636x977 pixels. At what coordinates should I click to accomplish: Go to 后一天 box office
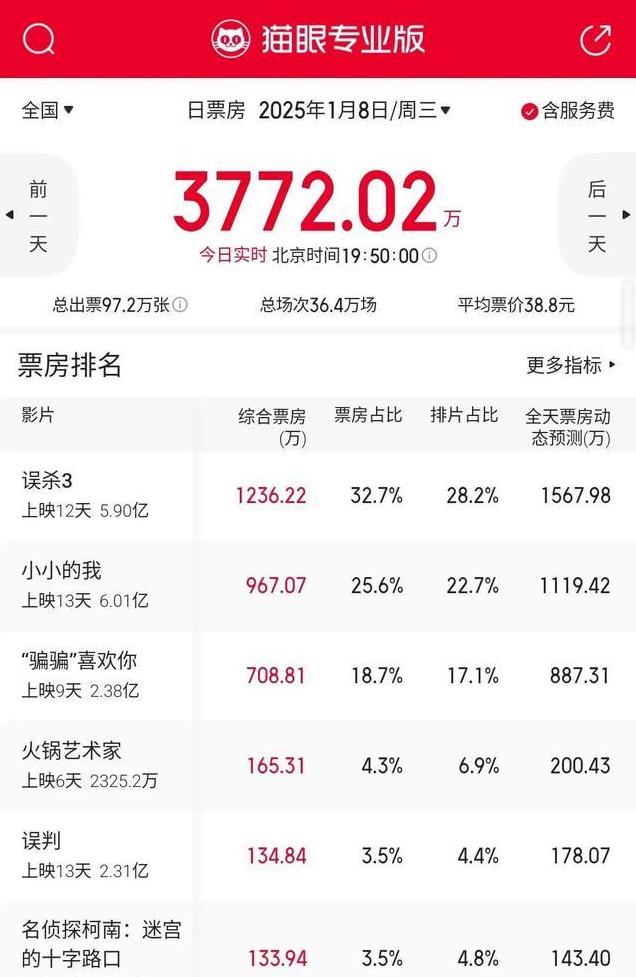pos(598,215)
